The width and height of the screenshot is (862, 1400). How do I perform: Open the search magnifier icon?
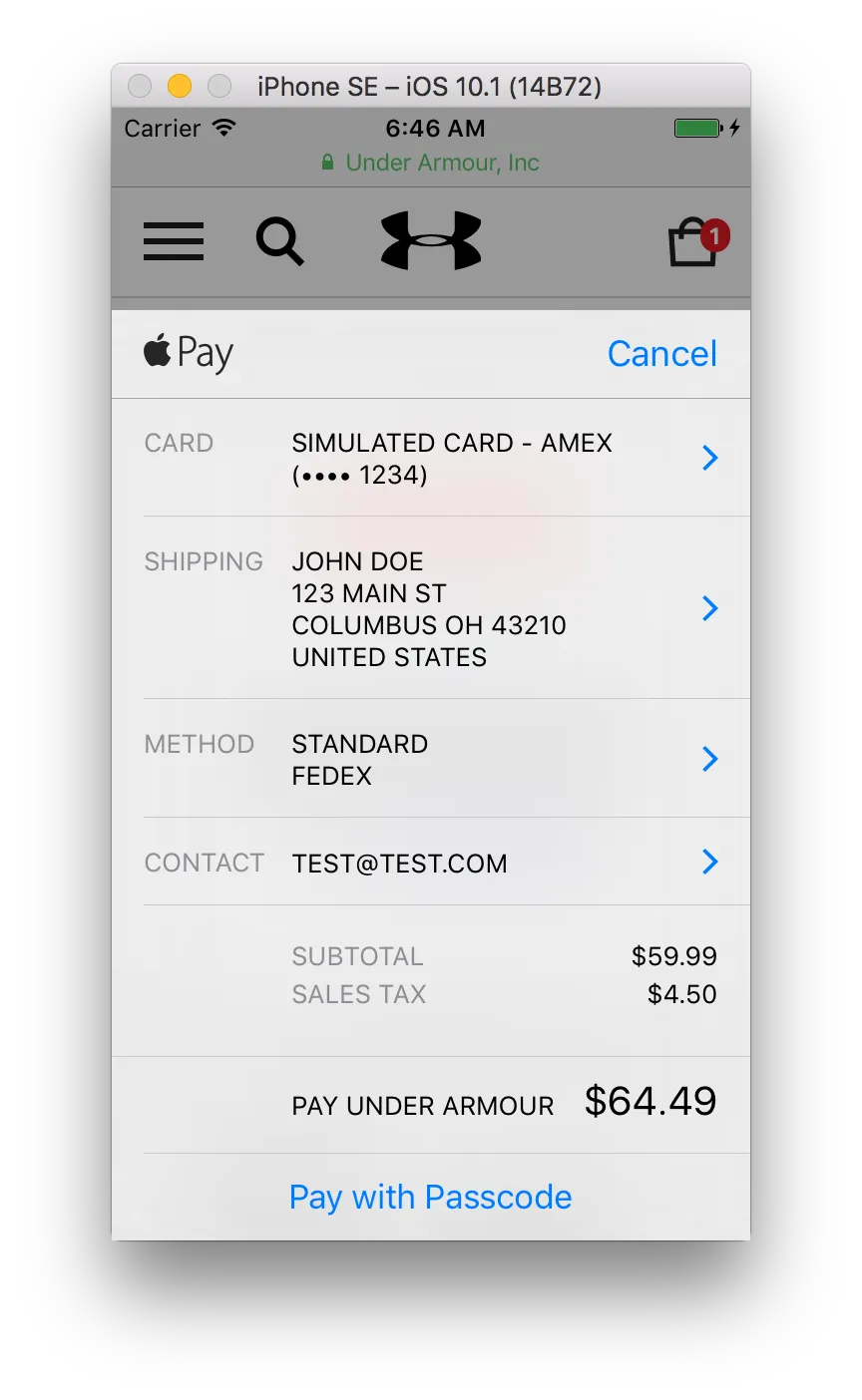tap(279, 241)
